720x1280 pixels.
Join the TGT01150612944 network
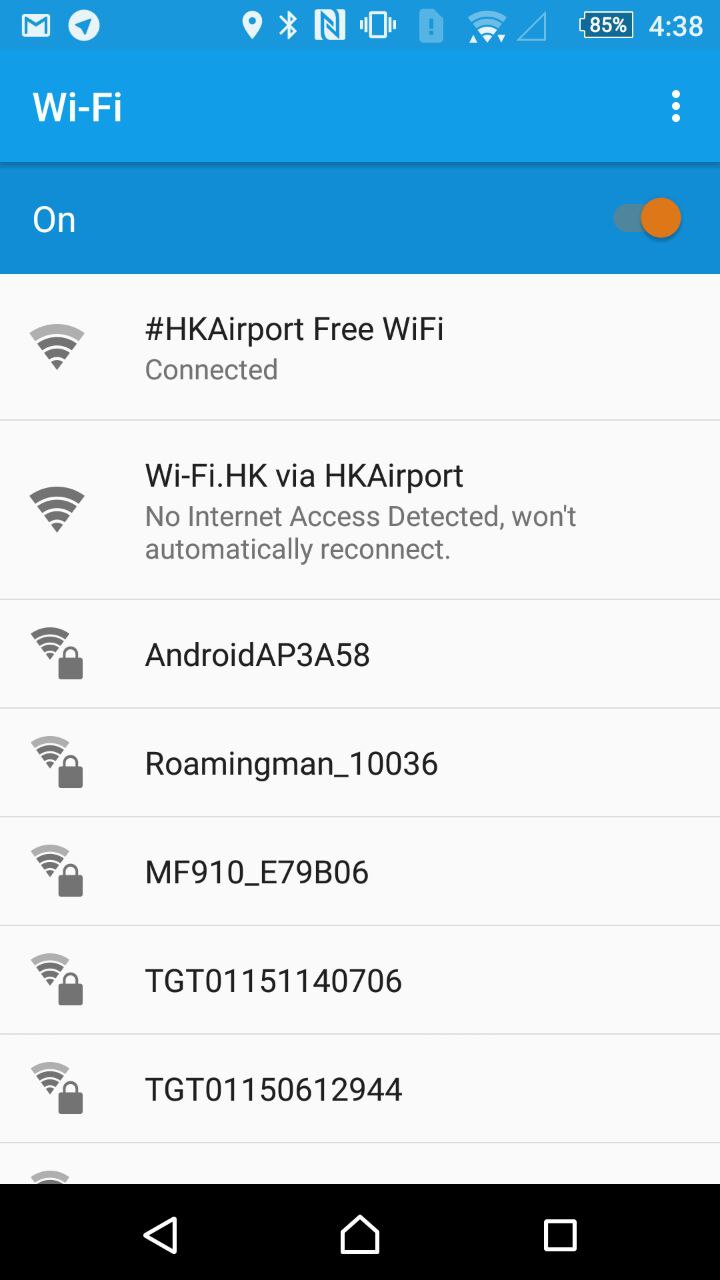coord(360,1088)
